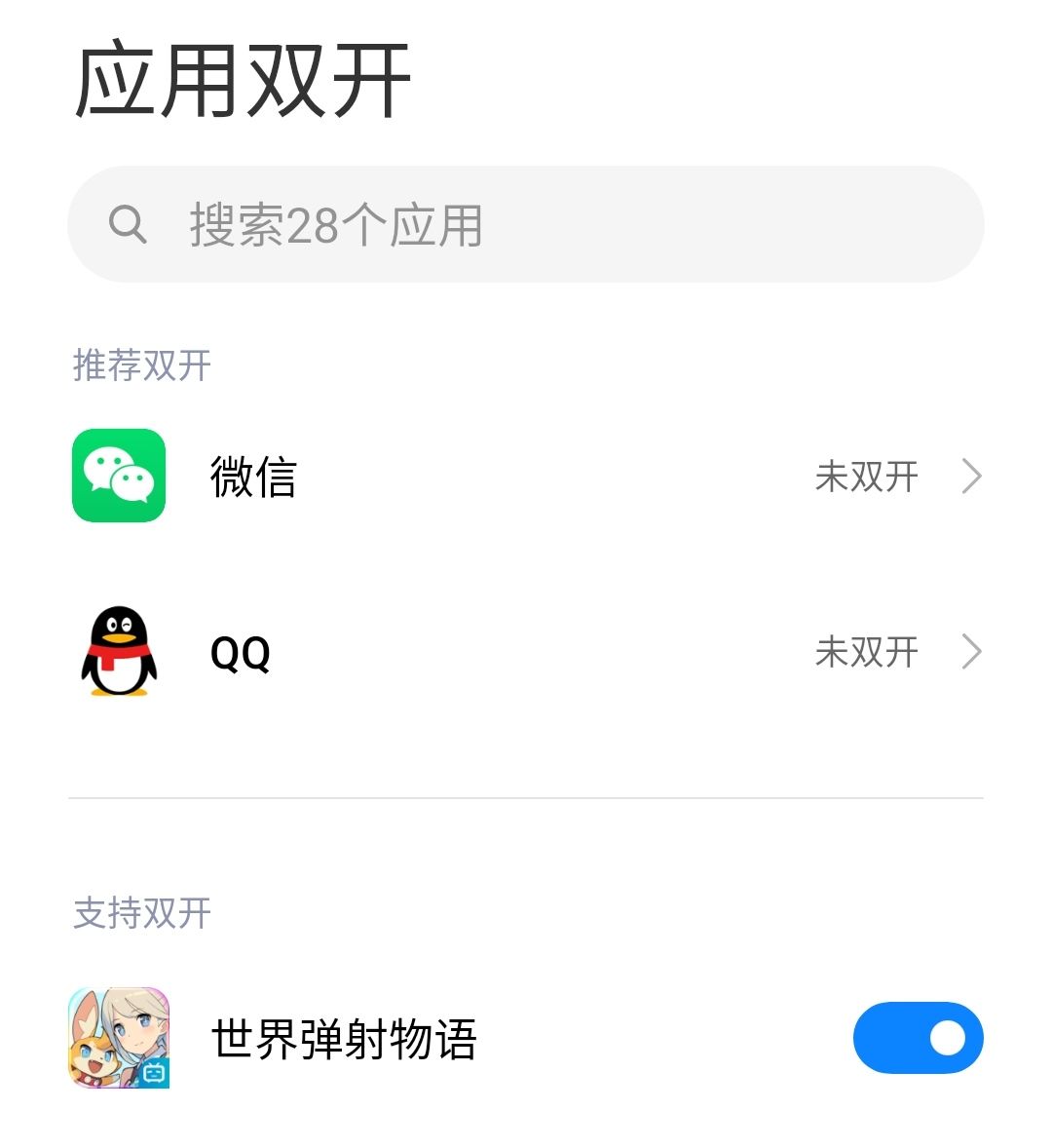Screen dimensions: 1052x1148
Task: Tap the 支持双开 section heading
Action: pos(139,913)
